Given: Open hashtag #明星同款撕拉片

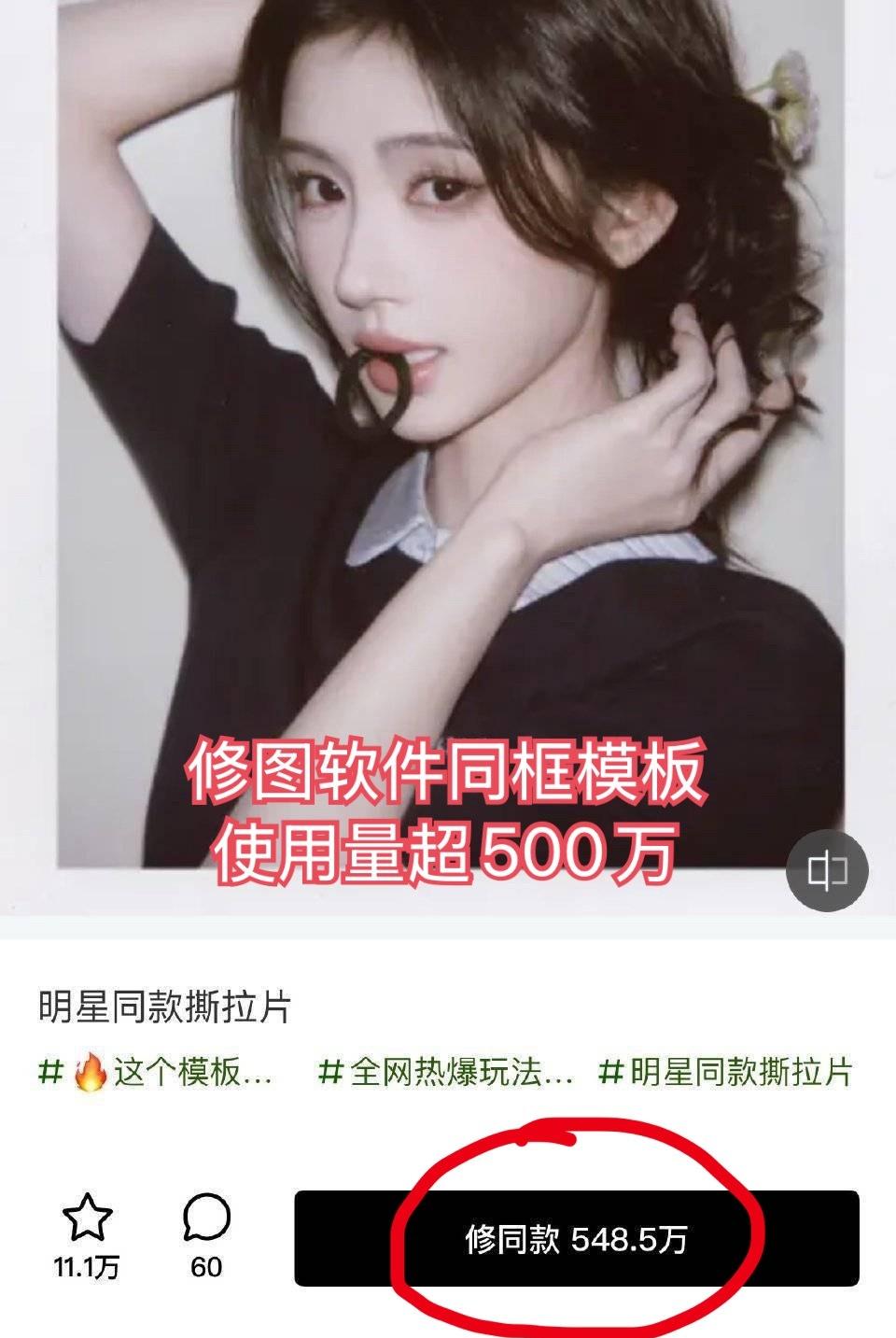Looking at the screenshot, I should pyautogui.click(x=724, y=1074).
